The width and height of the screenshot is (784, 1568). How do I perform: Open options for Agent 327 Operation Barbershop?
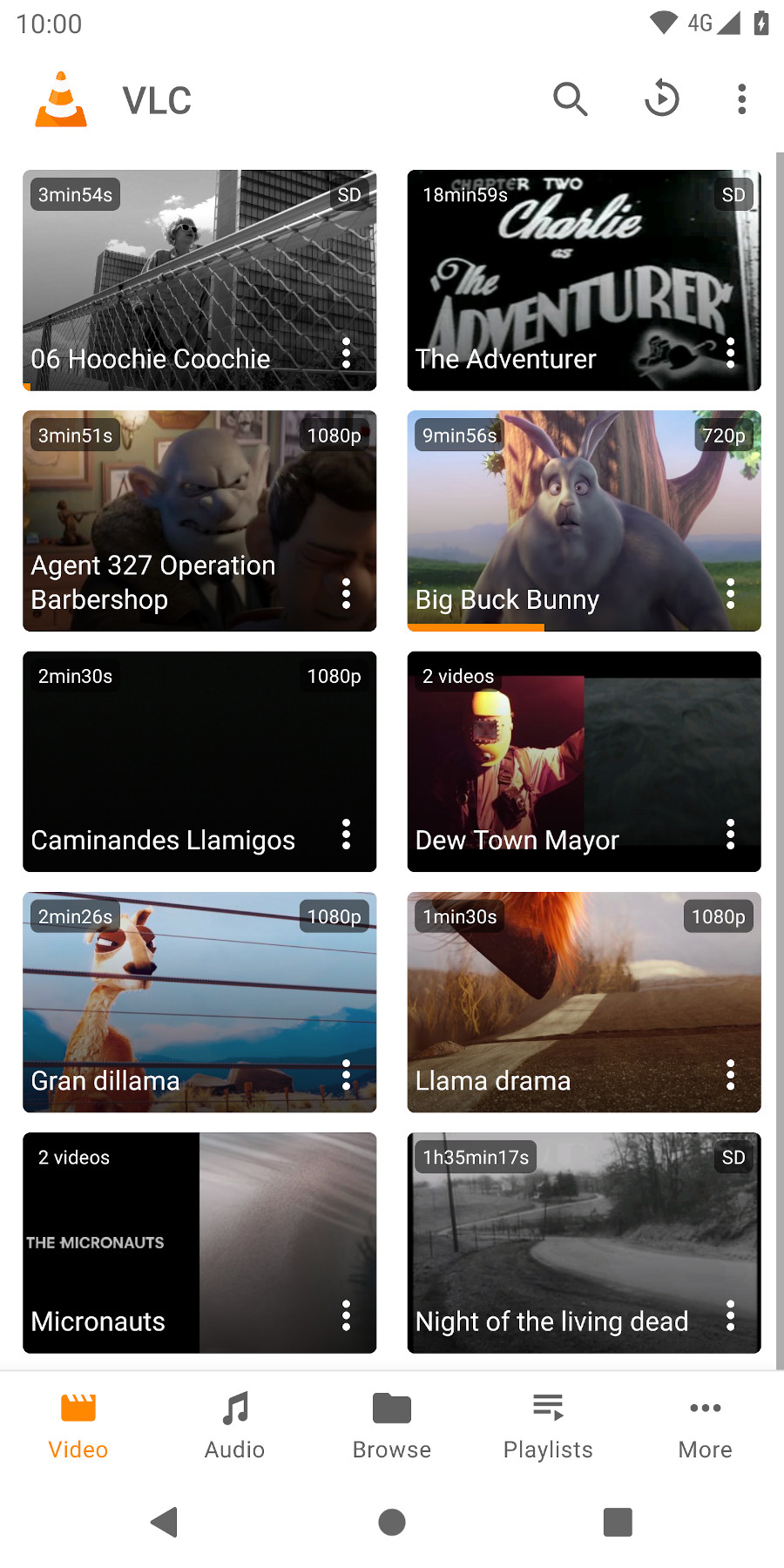346,594
